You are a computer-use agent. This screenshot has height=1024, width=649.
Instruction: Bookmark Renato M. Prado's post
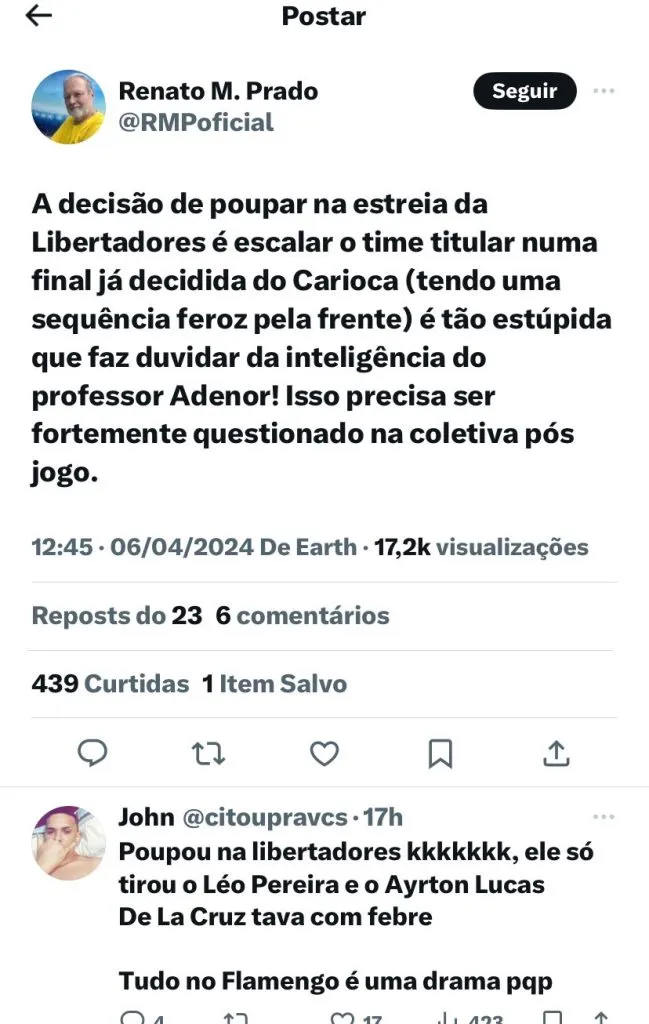pos(440,753)
